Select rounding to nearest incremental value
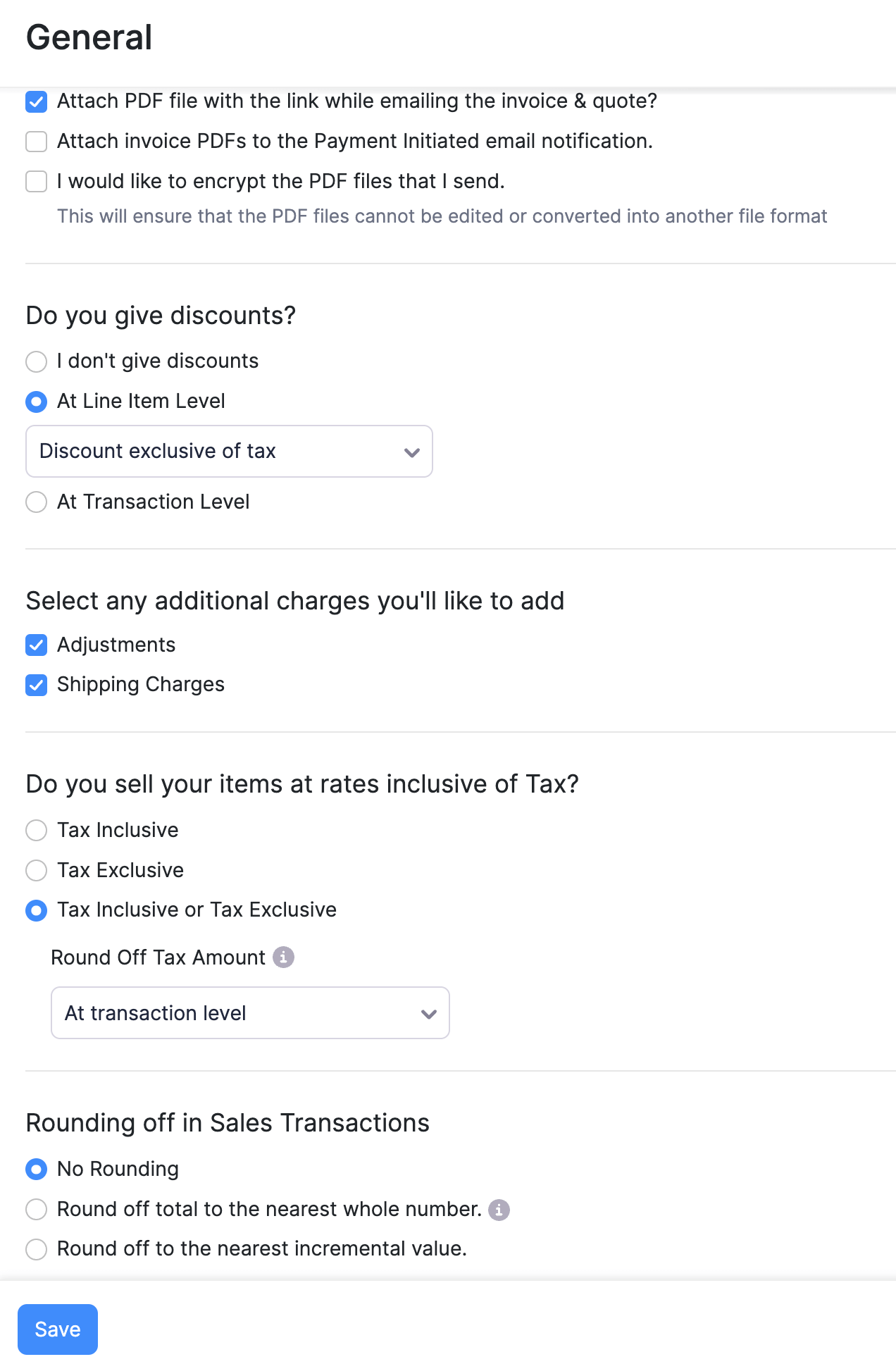The height and width of the screenshot is (1364, 896). (36, 1248)
